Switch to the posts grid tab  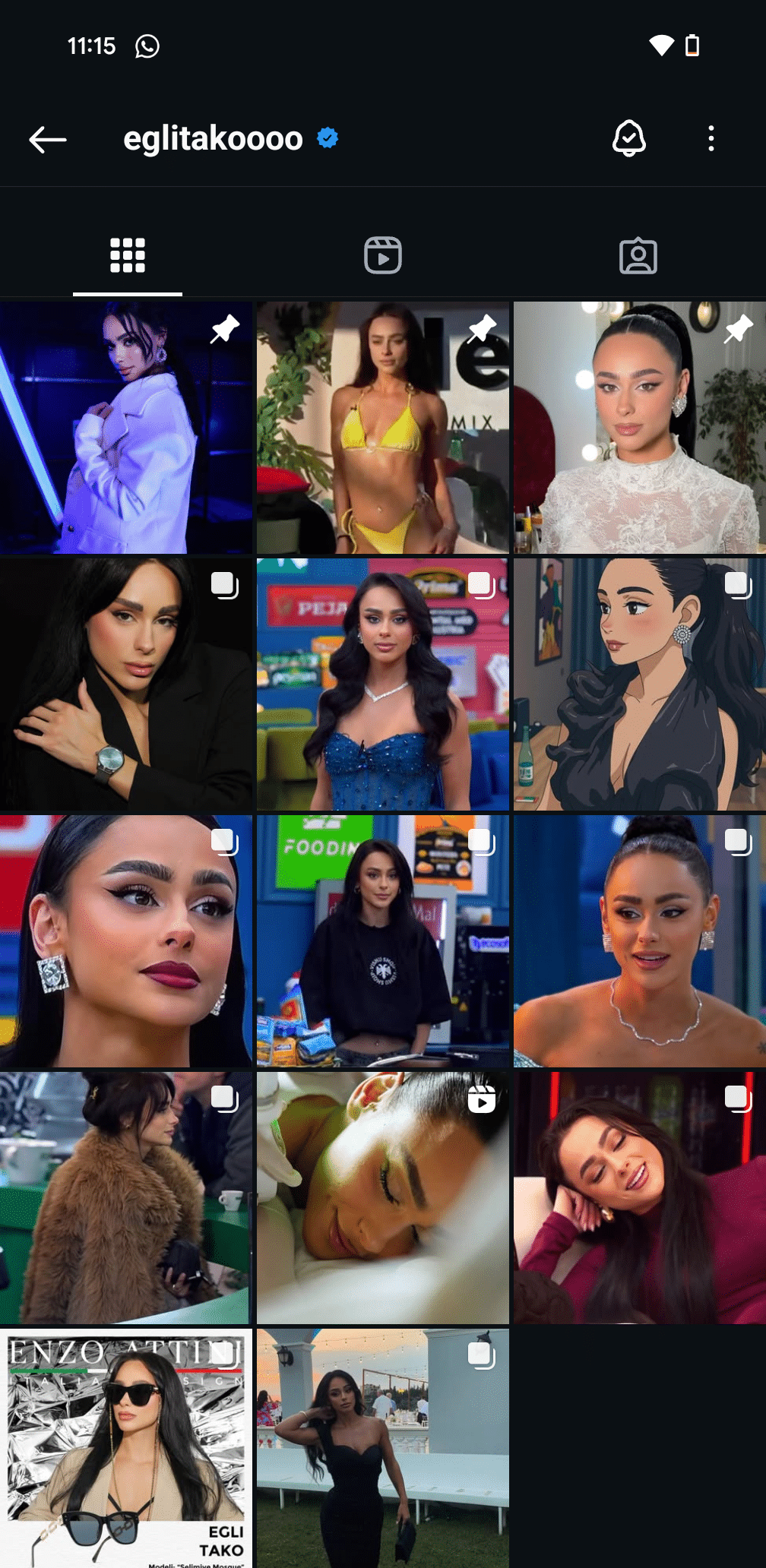coord(128,256)
